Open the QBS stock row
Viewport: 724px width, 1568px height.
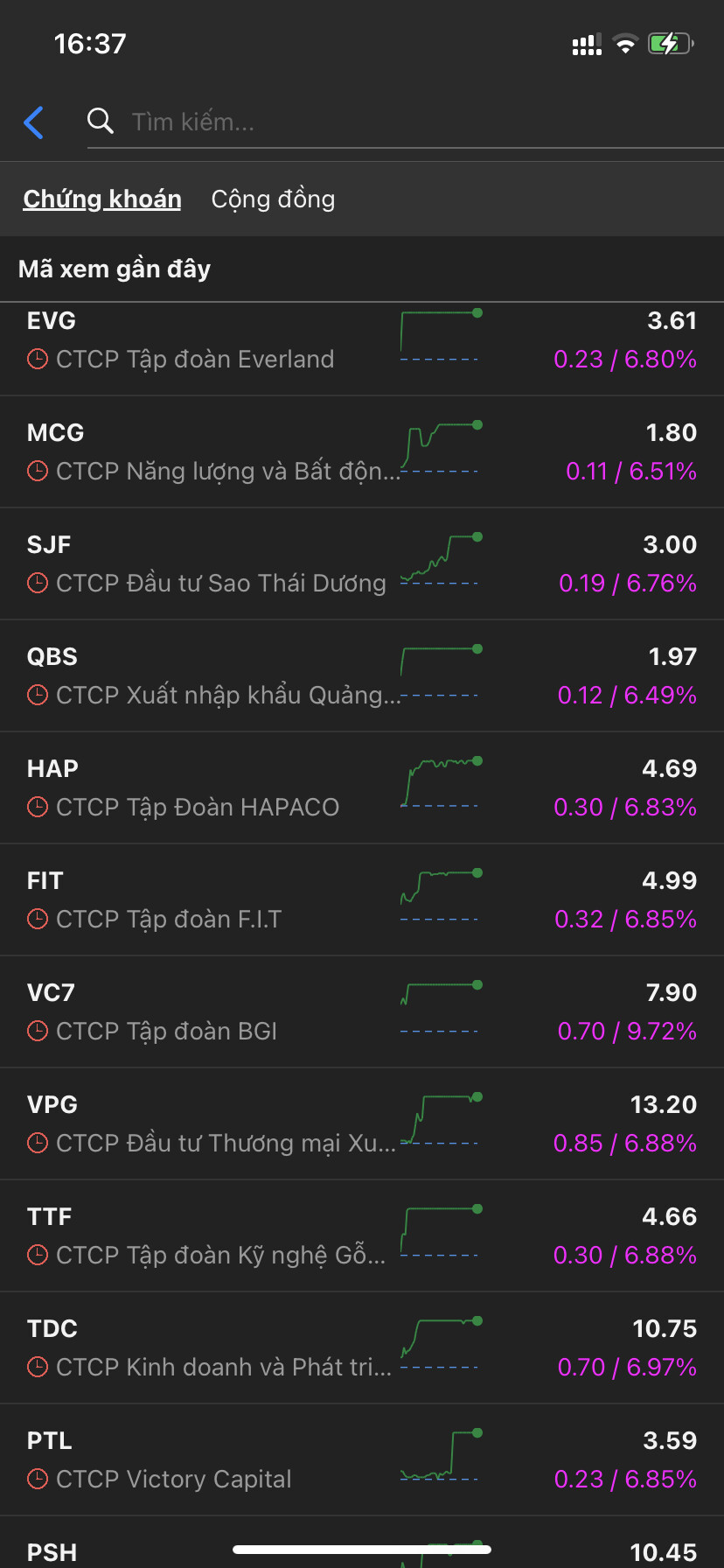point(362,675)
